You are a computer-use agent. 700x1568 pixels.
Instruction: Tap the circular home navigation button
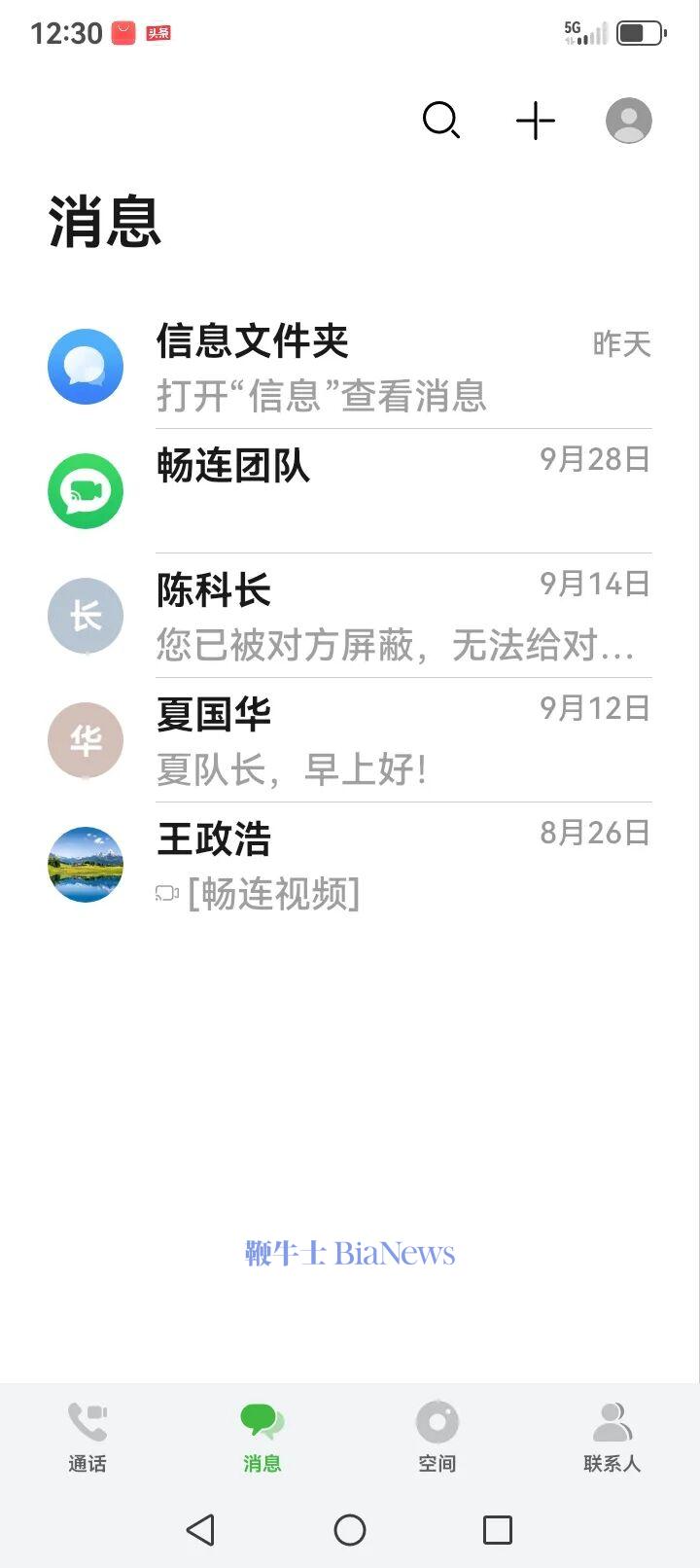[x=349, y=1529]
